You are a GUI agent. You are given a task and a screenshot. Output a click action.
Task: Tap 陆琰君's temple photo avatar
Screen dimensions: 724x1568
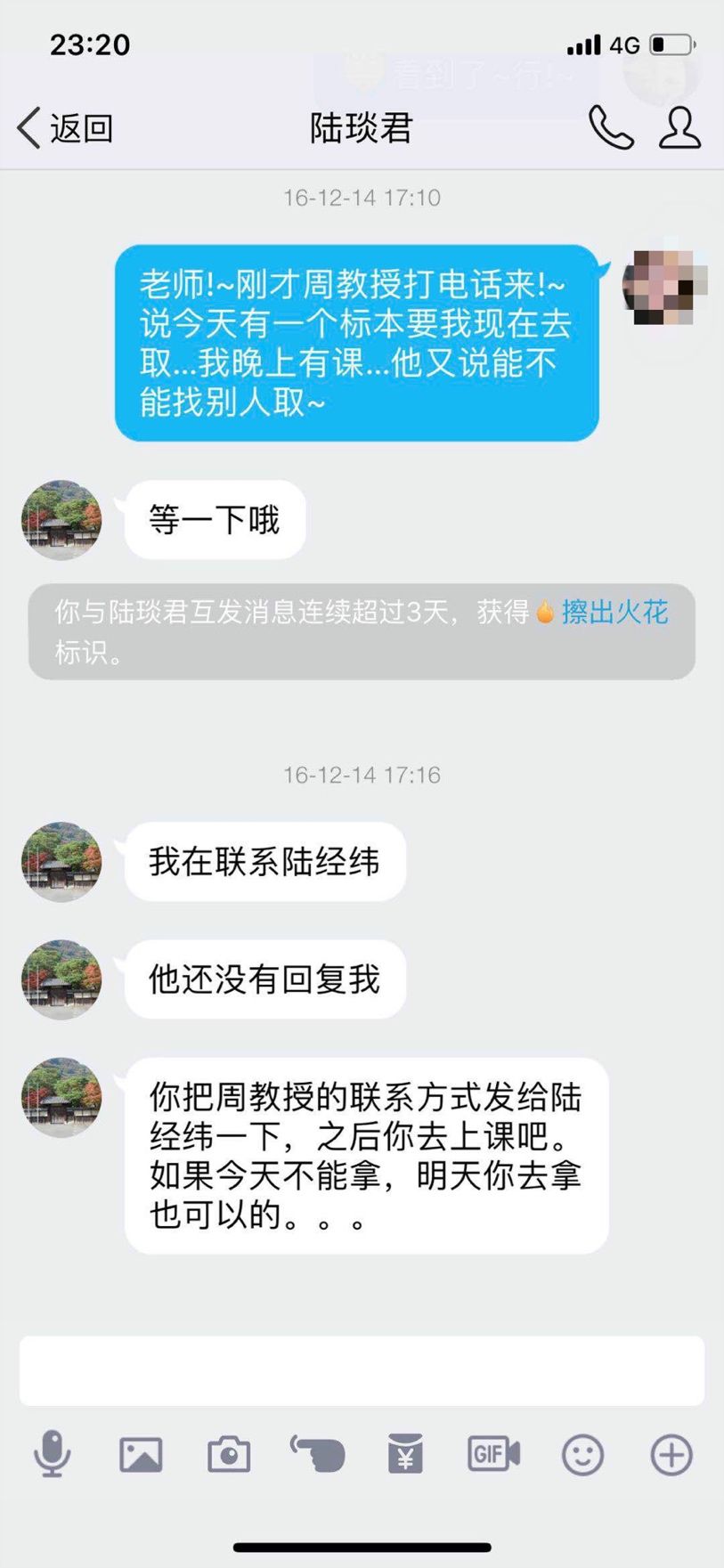[x=60, y=520]
